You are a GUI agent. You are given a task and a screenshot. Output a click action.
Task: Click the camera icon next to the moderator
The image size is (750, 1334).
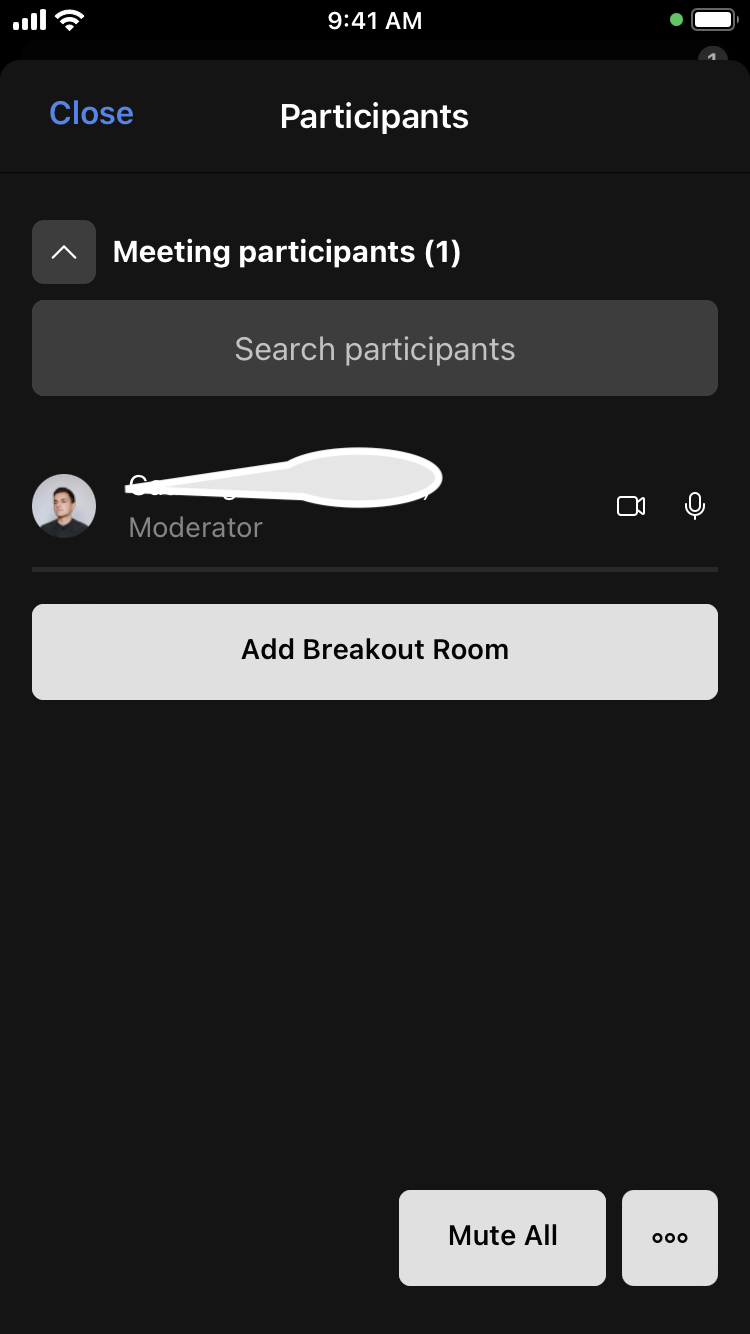tap(631, 506)
